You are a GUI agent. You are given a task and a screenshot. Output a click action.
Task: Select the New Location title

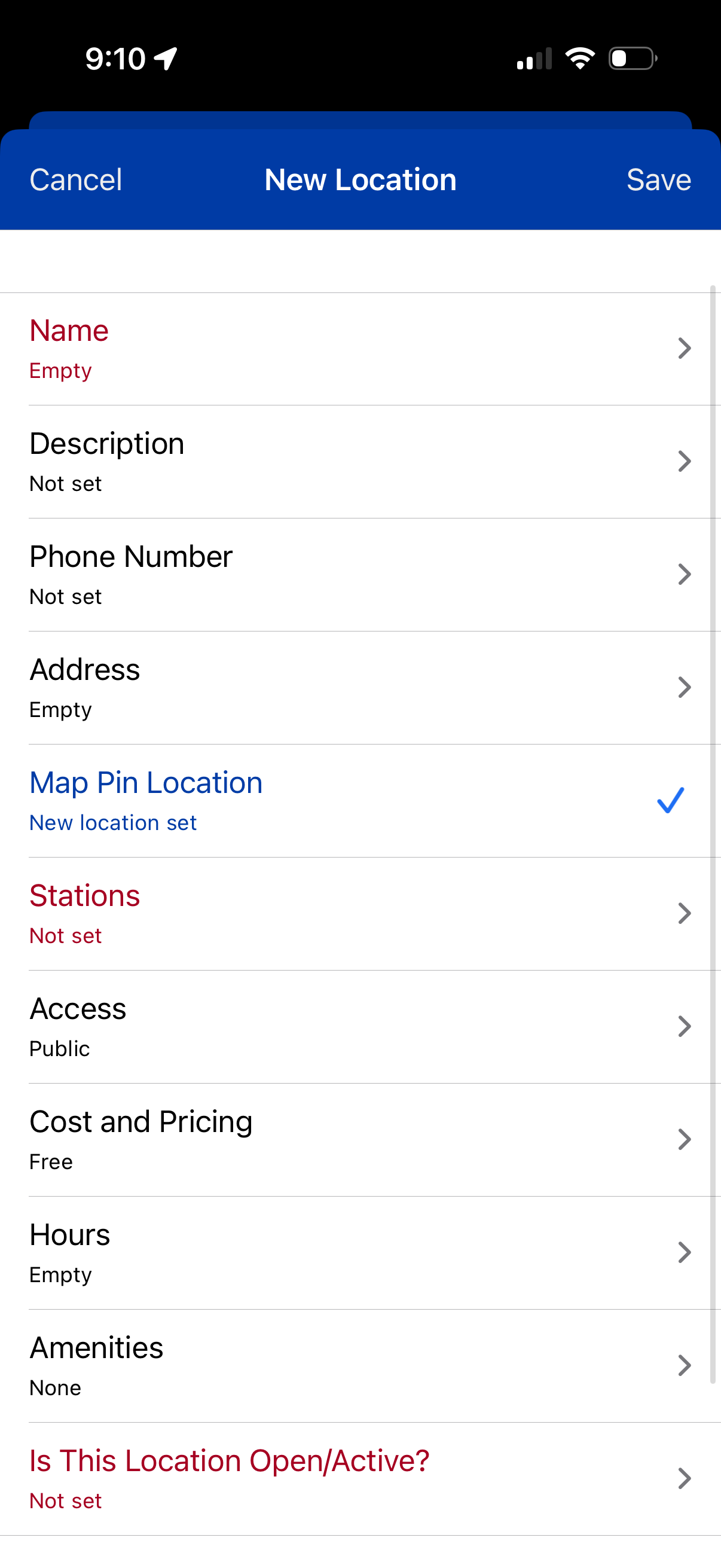(x=360, y=179)
